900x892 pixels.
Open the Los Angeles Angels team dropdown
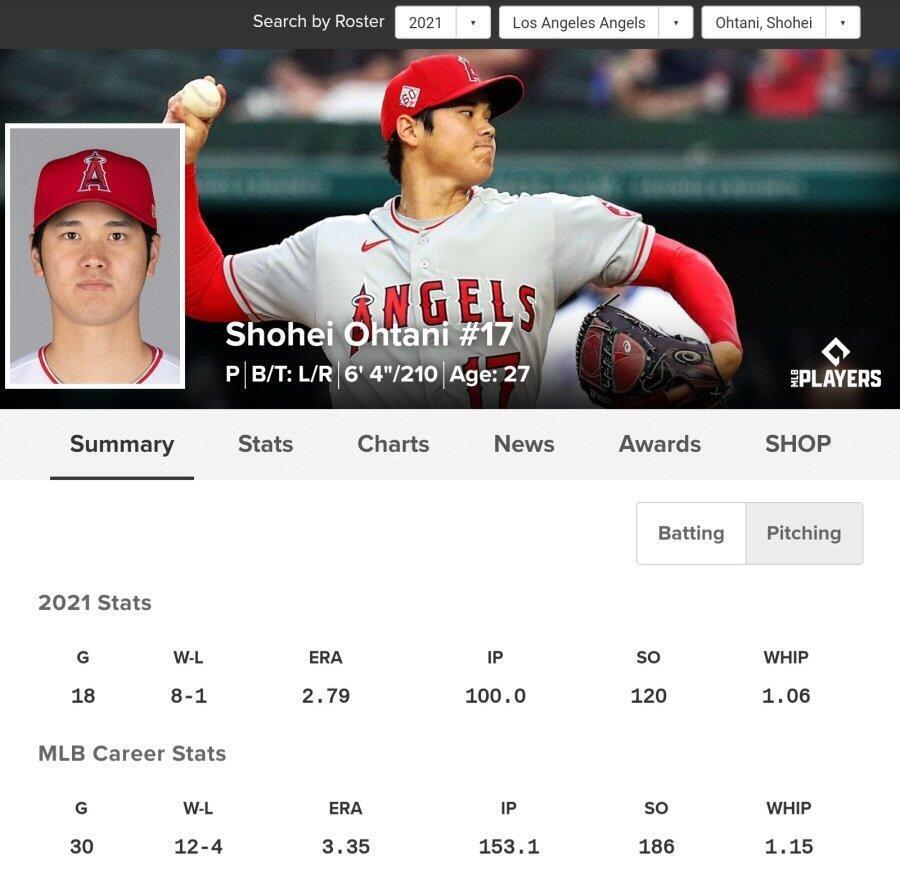pos(596,22)
